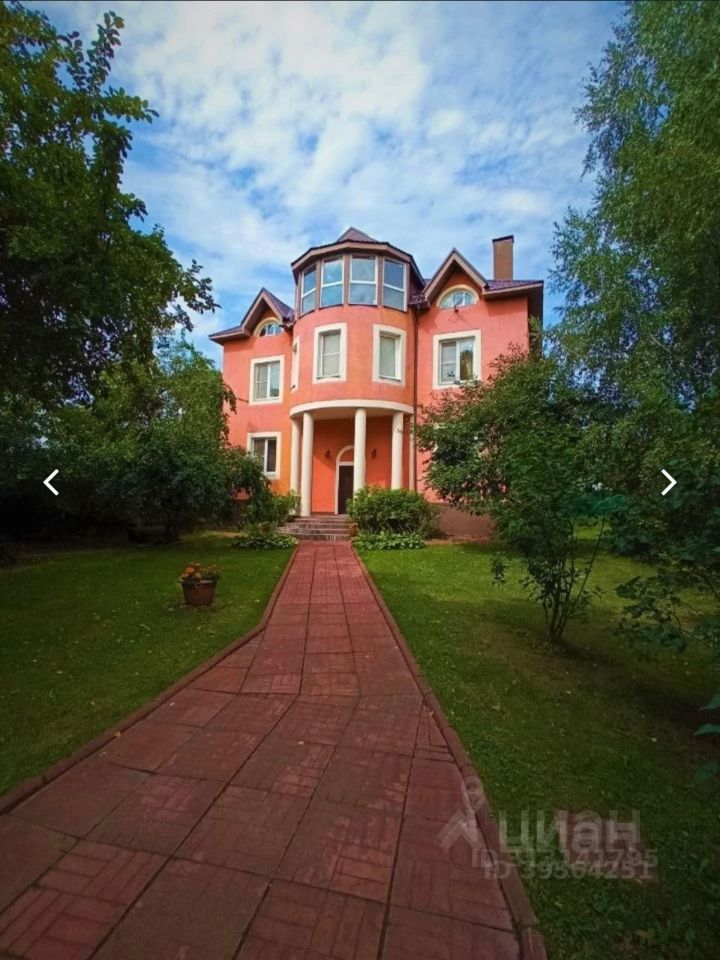Go to the previous photo
This screenshot has height=960, width=720.
coord(51,482)
